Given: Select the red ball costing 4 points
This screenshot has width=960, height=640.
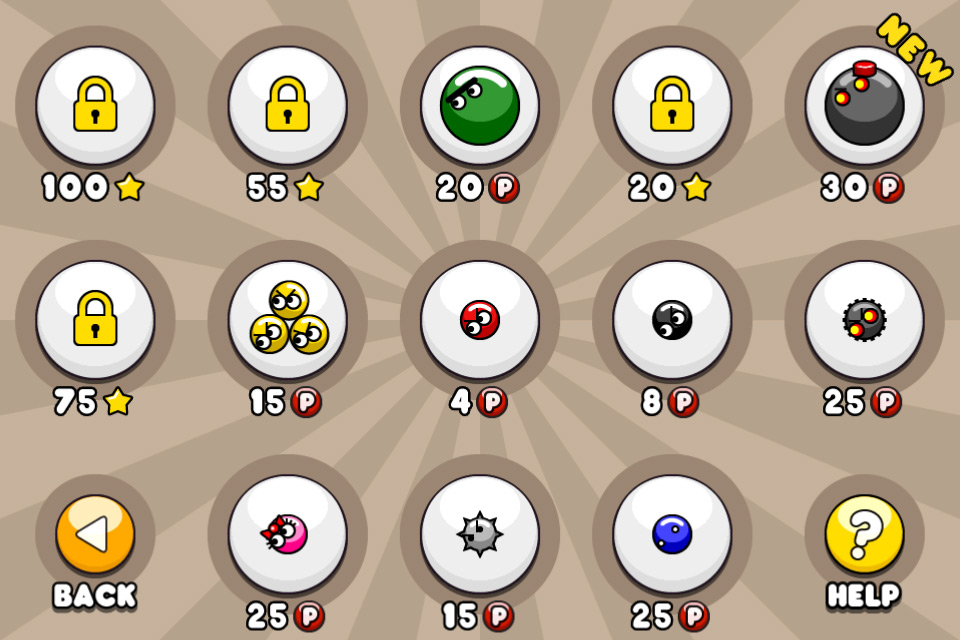Looking at the screenshot, I should click(x=480, y=320).
